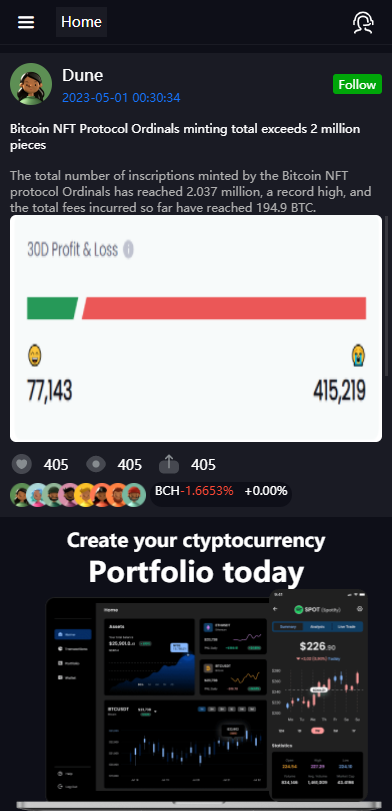The height and width of the screenshot is (811, 392).
Task: Open the customer support headset icon
Action: pos(363,22)
